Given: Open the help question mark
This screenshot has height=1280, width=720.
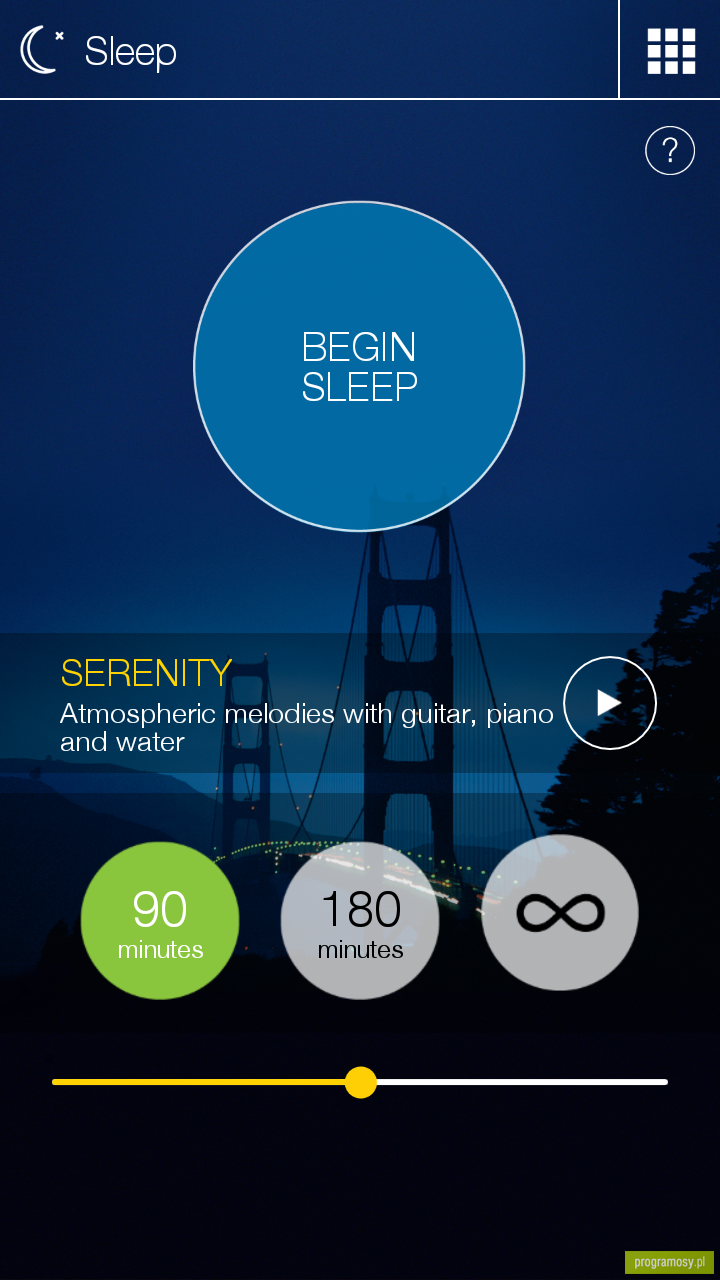Looking at the screenshot, I should (670, 151).
